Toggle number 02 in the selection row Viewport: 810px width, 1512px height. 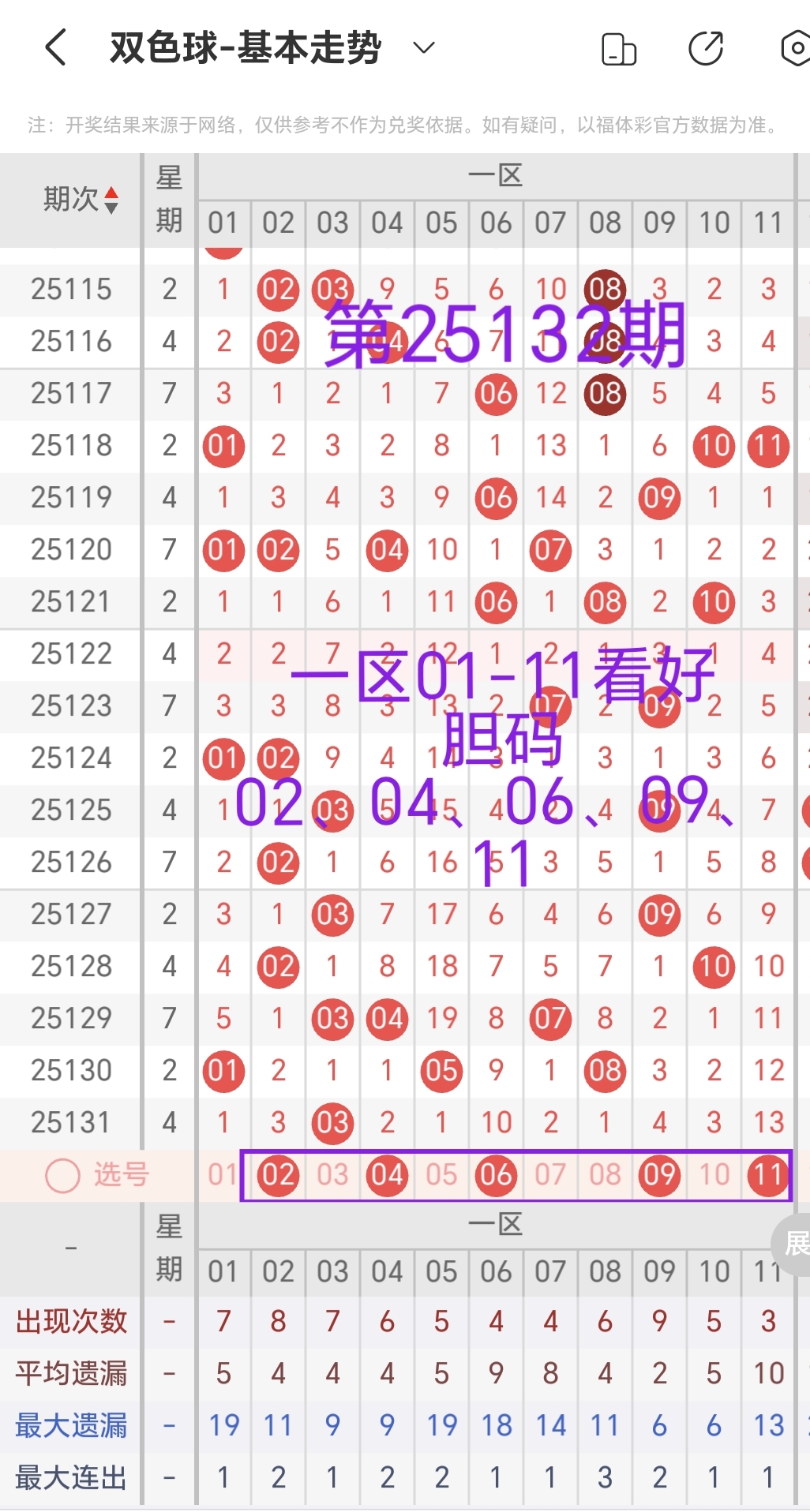point(277,1175)
